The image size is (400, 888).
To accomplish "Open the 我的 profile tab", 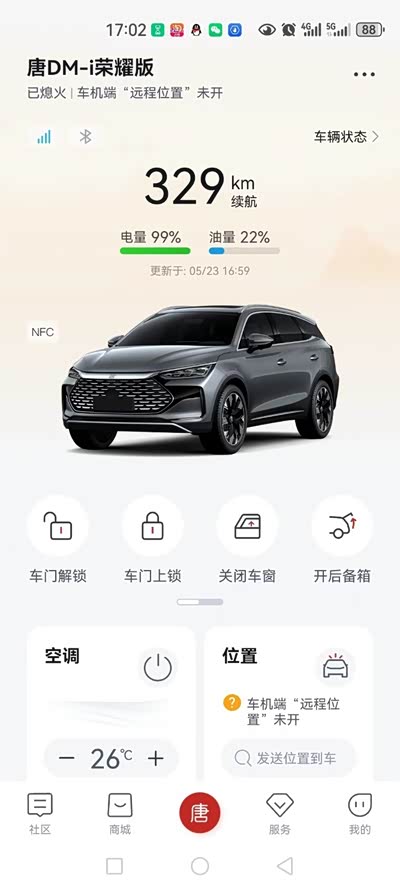I will (x=360, y=814).
